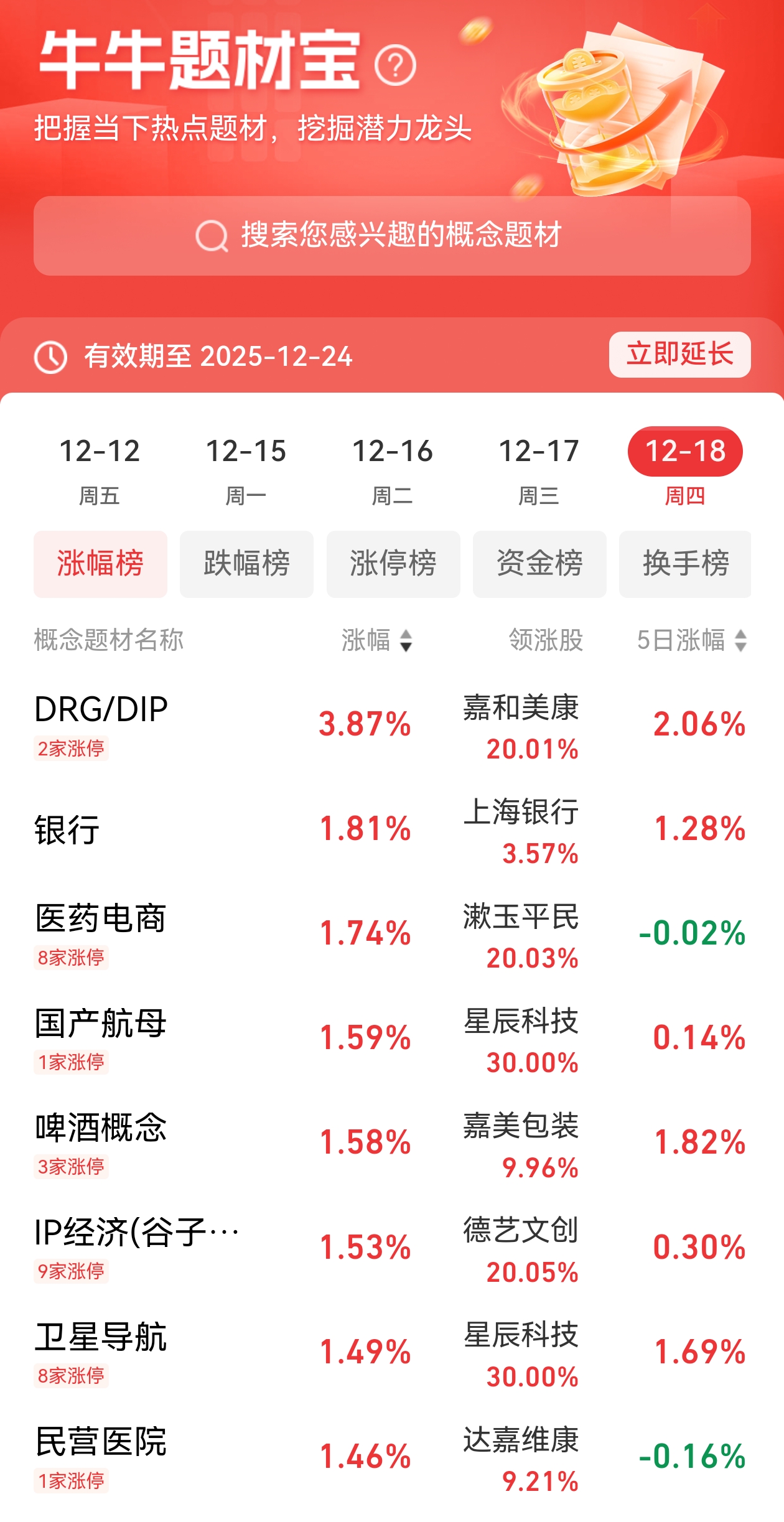Open the help question mark icon
Screen dimensions: 784x1522
(x=395, y=65)
